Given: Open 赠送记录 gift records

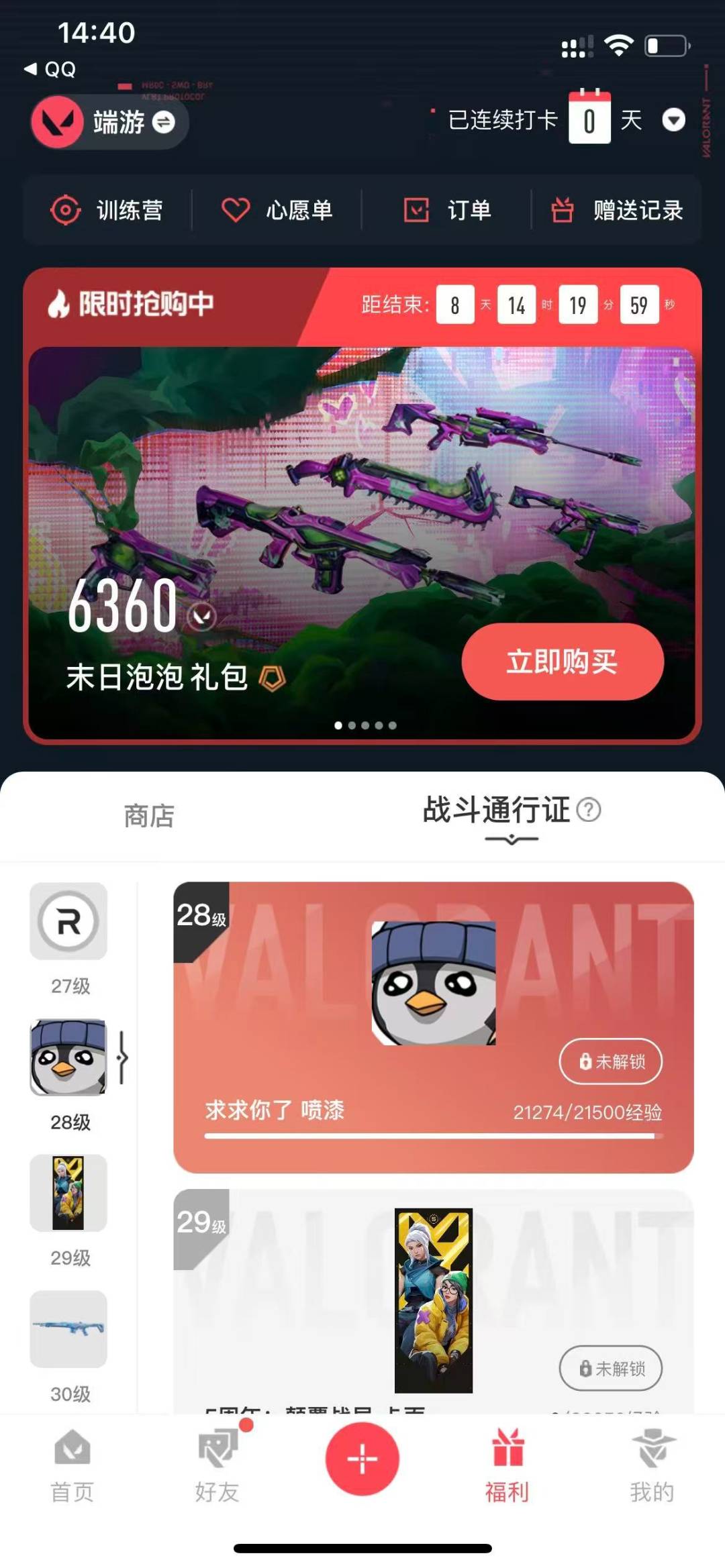Looking at the screenshot, I should (x=617, y=210).
